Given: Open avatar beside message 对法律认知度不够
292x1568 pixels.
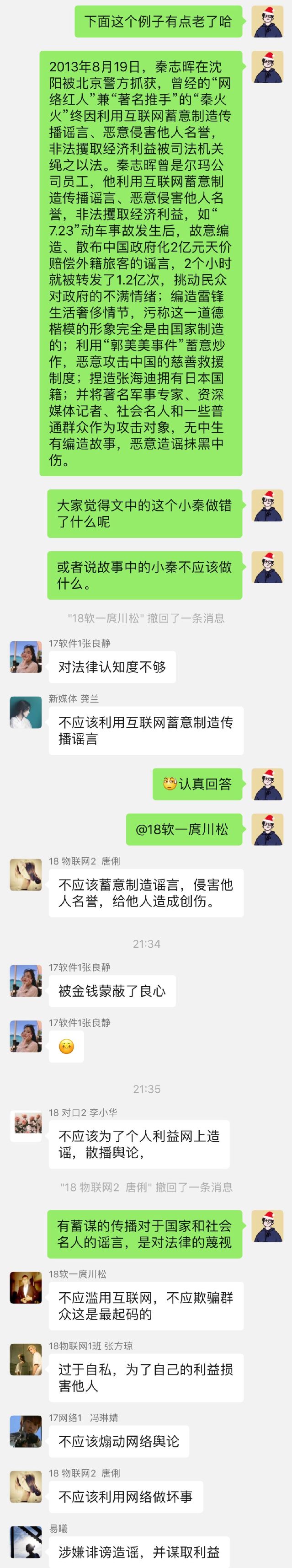Looking at the screenshot, I should pos(26,656).
